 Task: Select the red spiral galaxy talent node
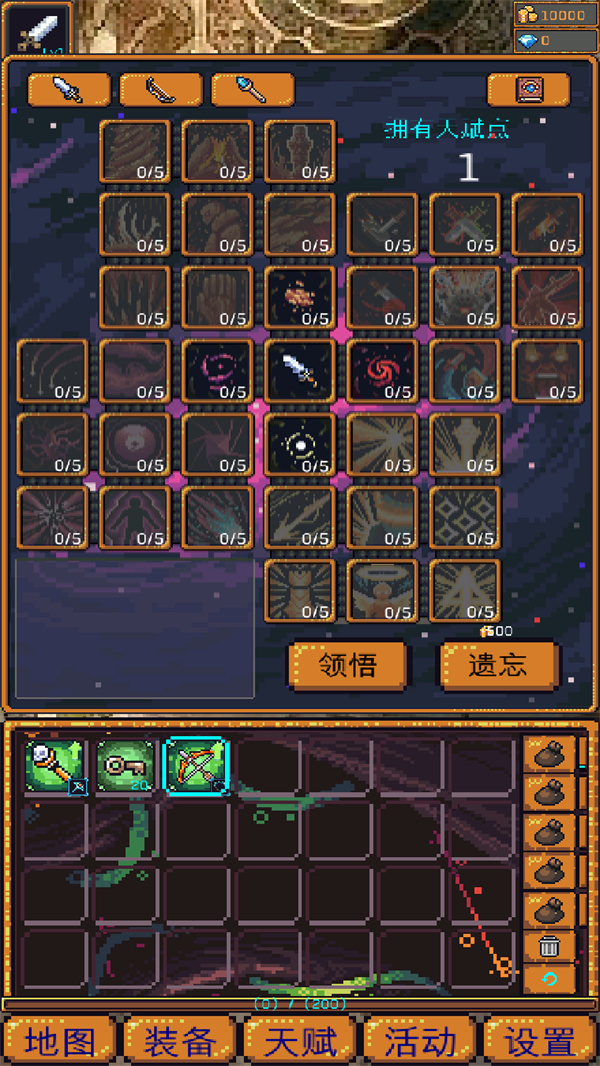pyautogui.click(x=382, y=372)
